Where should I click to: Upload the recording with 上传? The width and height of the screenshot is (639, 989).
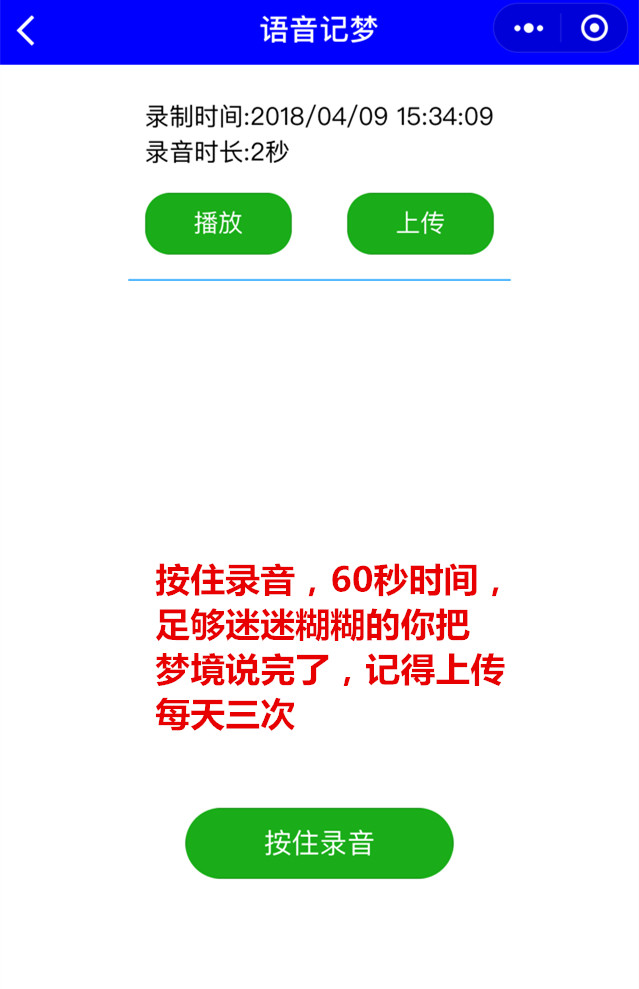click(420, 223)
